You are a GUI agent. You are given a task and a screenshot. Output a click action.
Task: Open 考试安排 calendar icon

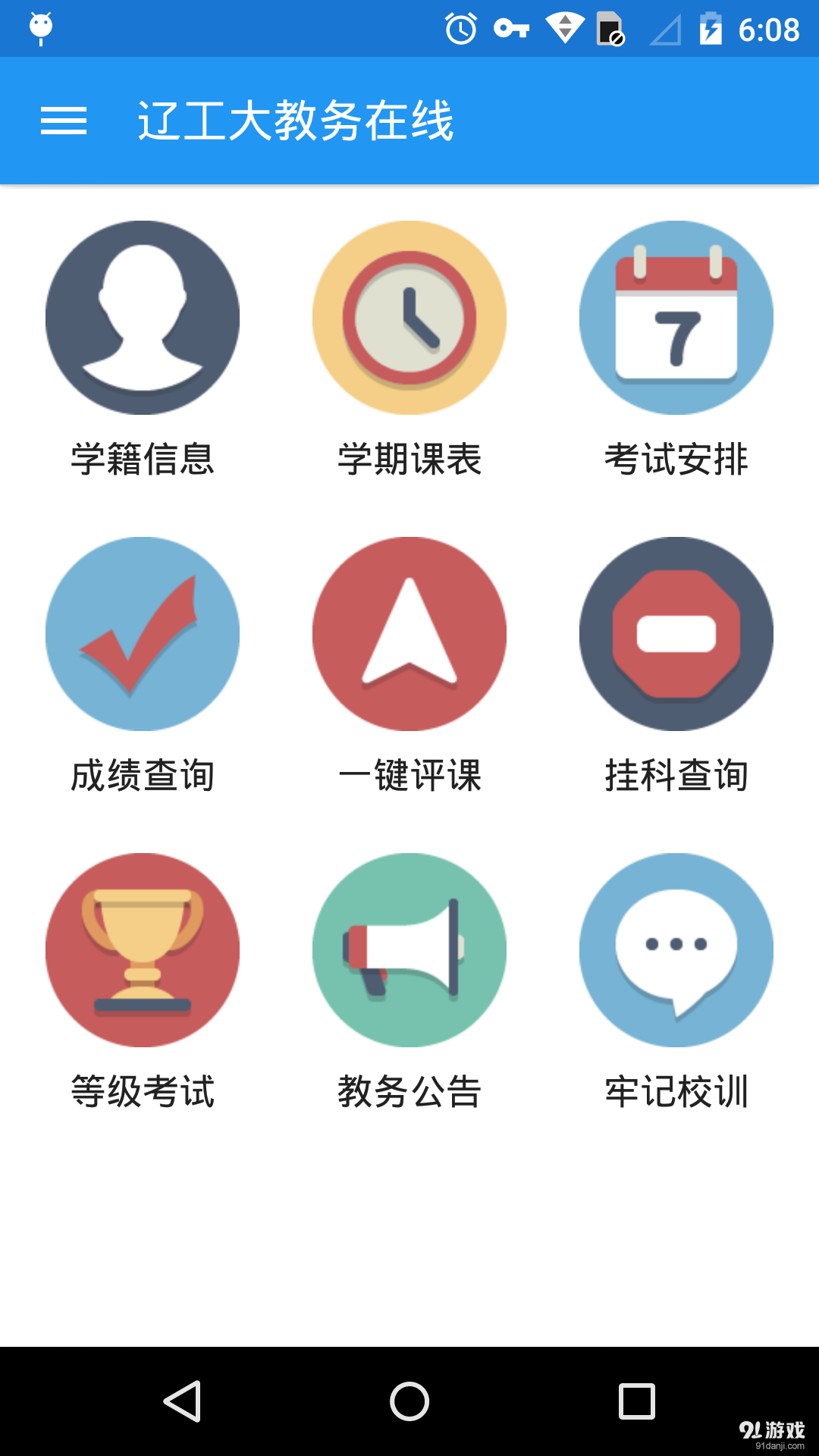pyautogui.click(x=675, y=317)
